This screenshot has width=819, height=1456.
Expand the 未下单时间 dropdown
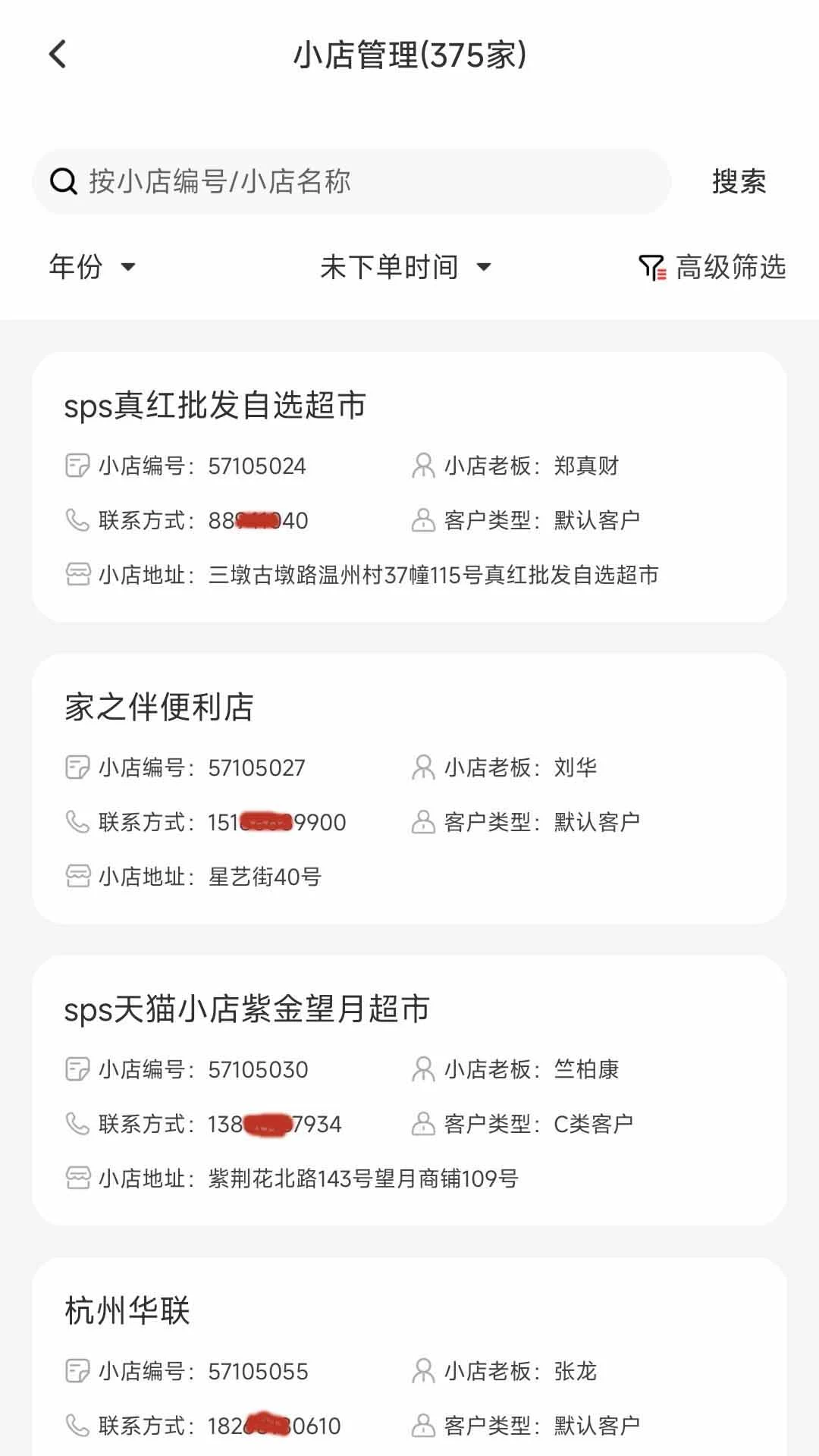click(406, 267)
